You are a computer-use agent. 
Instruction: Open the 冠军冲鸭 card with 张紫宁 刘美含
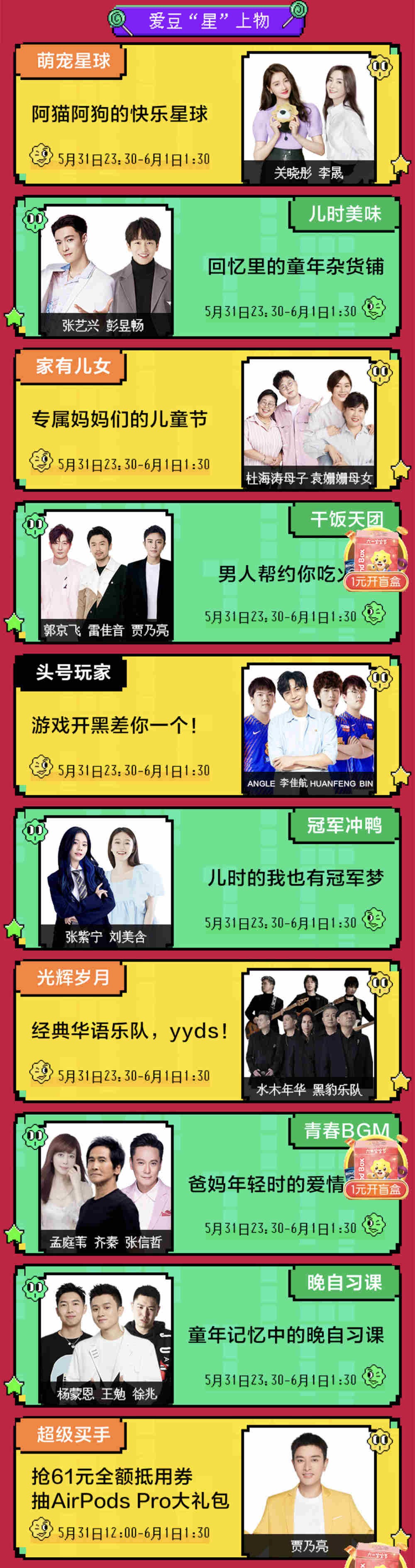[207, 878]
